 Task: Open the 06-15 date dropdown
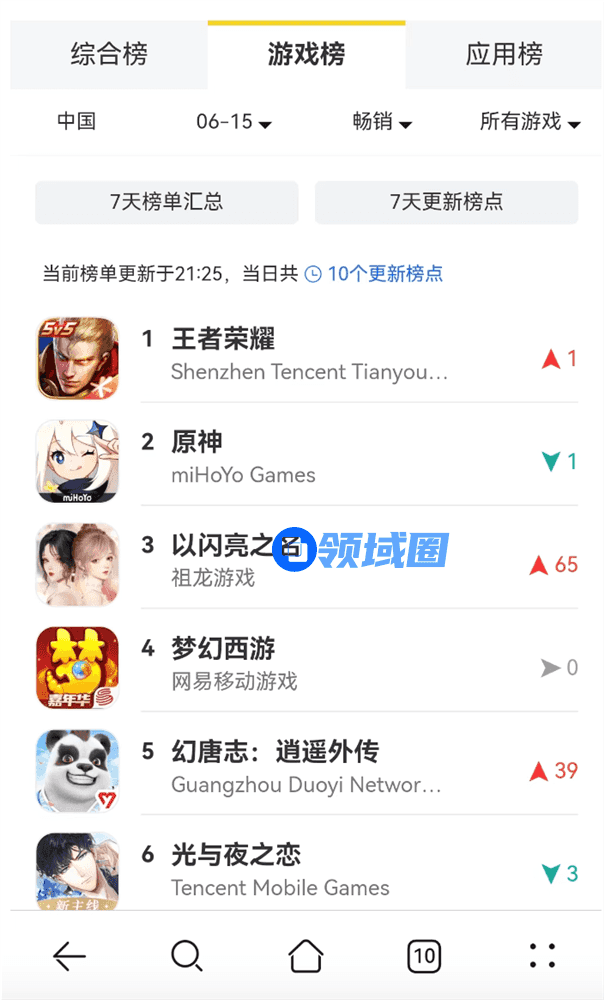234,122
